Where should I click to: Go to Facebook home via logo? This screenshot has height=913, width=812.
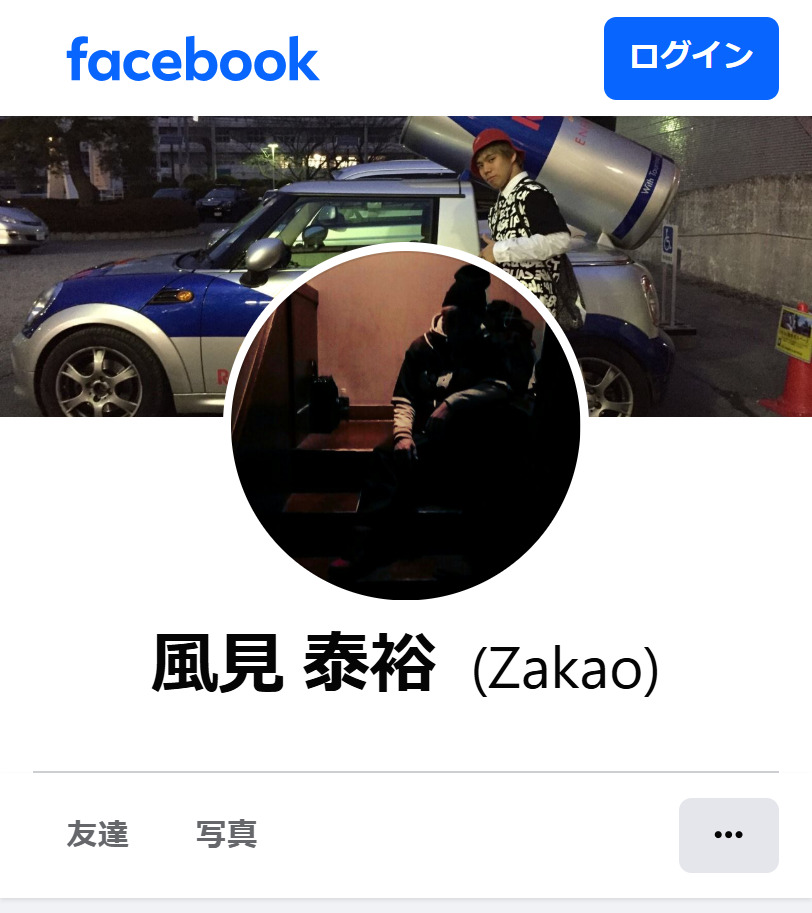(x=192, y=60)
